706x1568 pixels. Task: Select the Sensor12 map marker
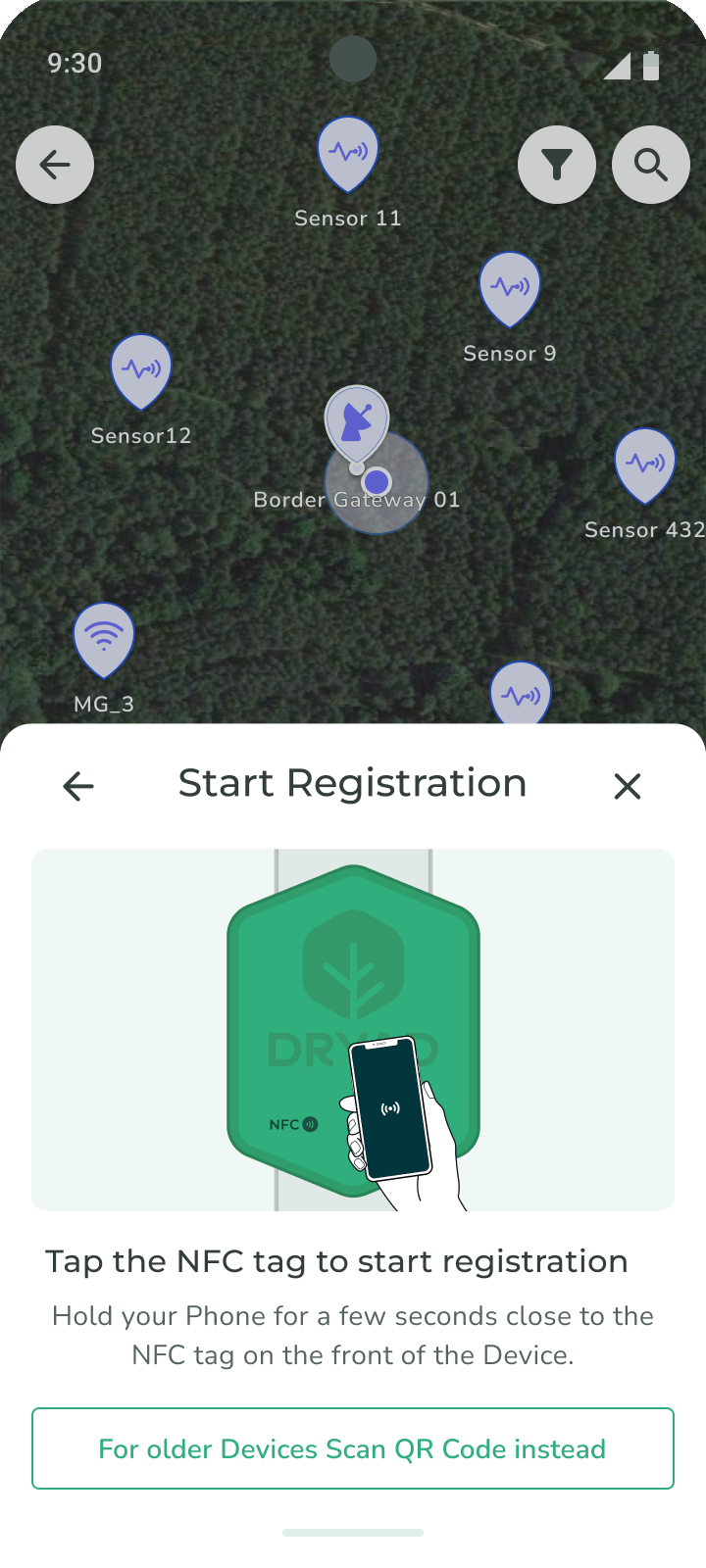click(141, 370)
